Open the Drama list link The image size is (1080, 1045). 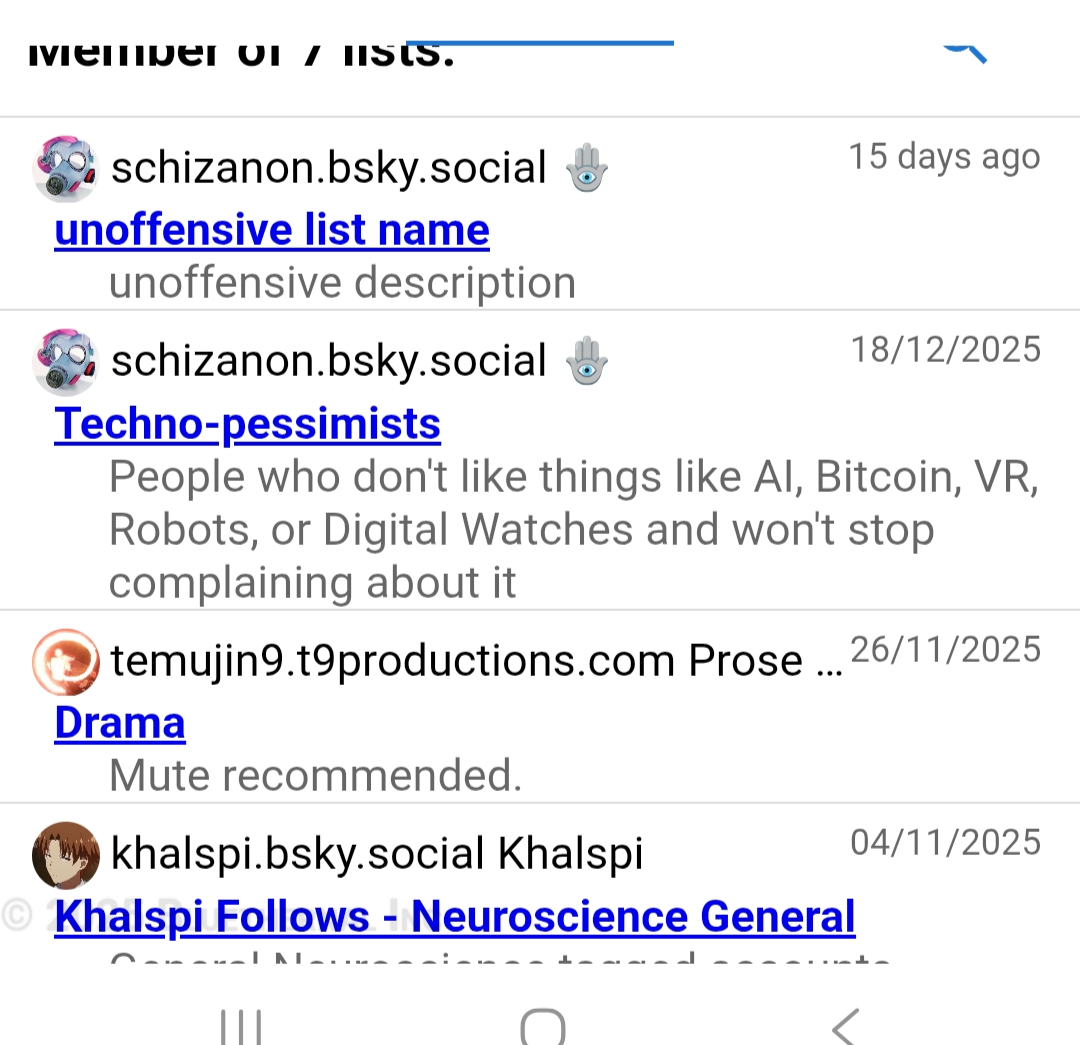coord(120,723)
